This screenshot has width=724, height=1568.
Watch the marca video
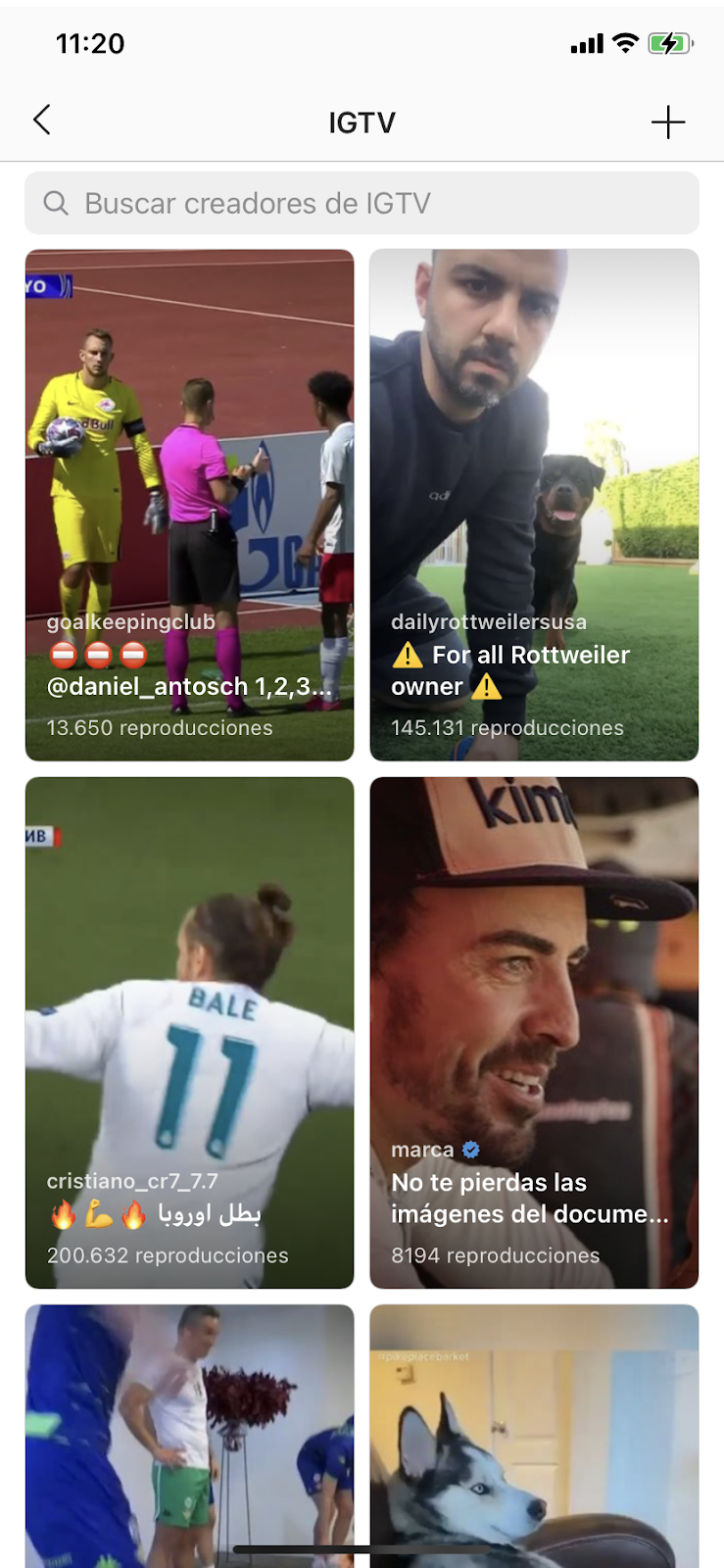pyautogui.click(x=534, y=1032)
